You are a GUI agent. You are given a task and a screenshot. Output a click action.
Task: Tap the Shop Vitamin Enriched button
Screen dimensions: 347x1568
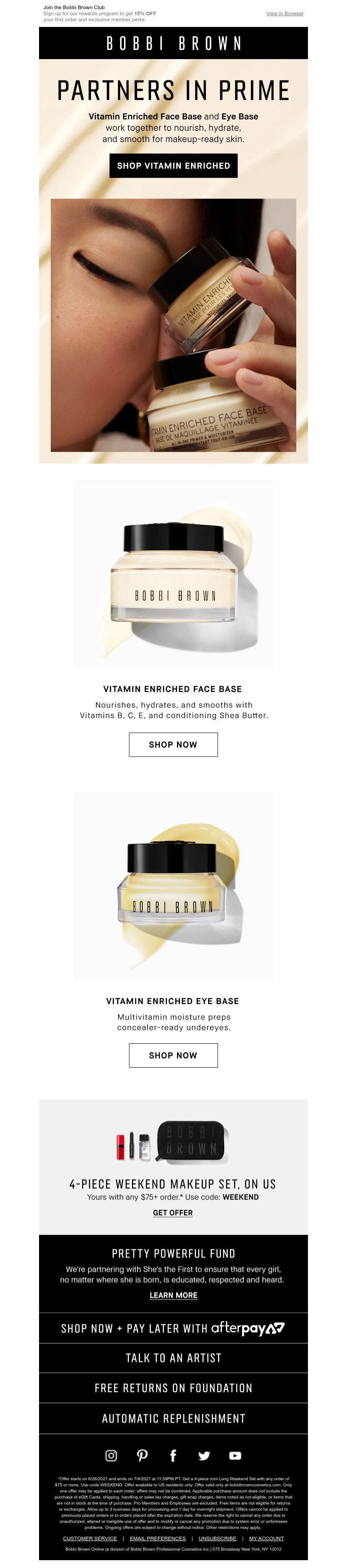click(x=173, y=165)
